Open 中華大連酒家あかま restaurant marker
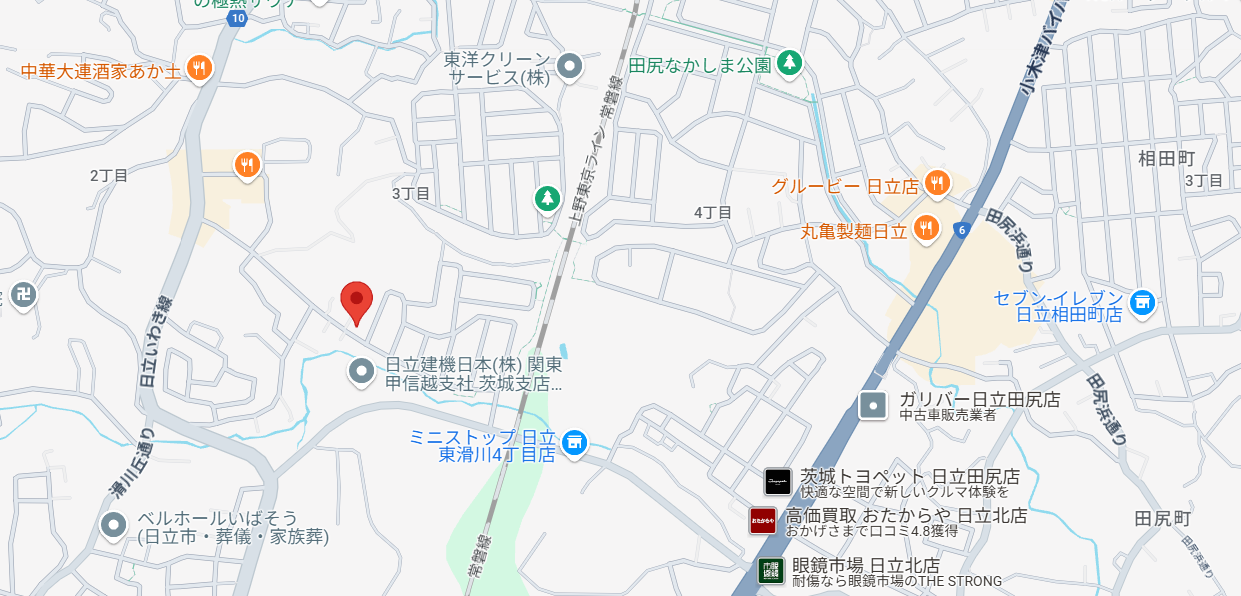This screenshot has height=596, width=1241. point(200,69)
